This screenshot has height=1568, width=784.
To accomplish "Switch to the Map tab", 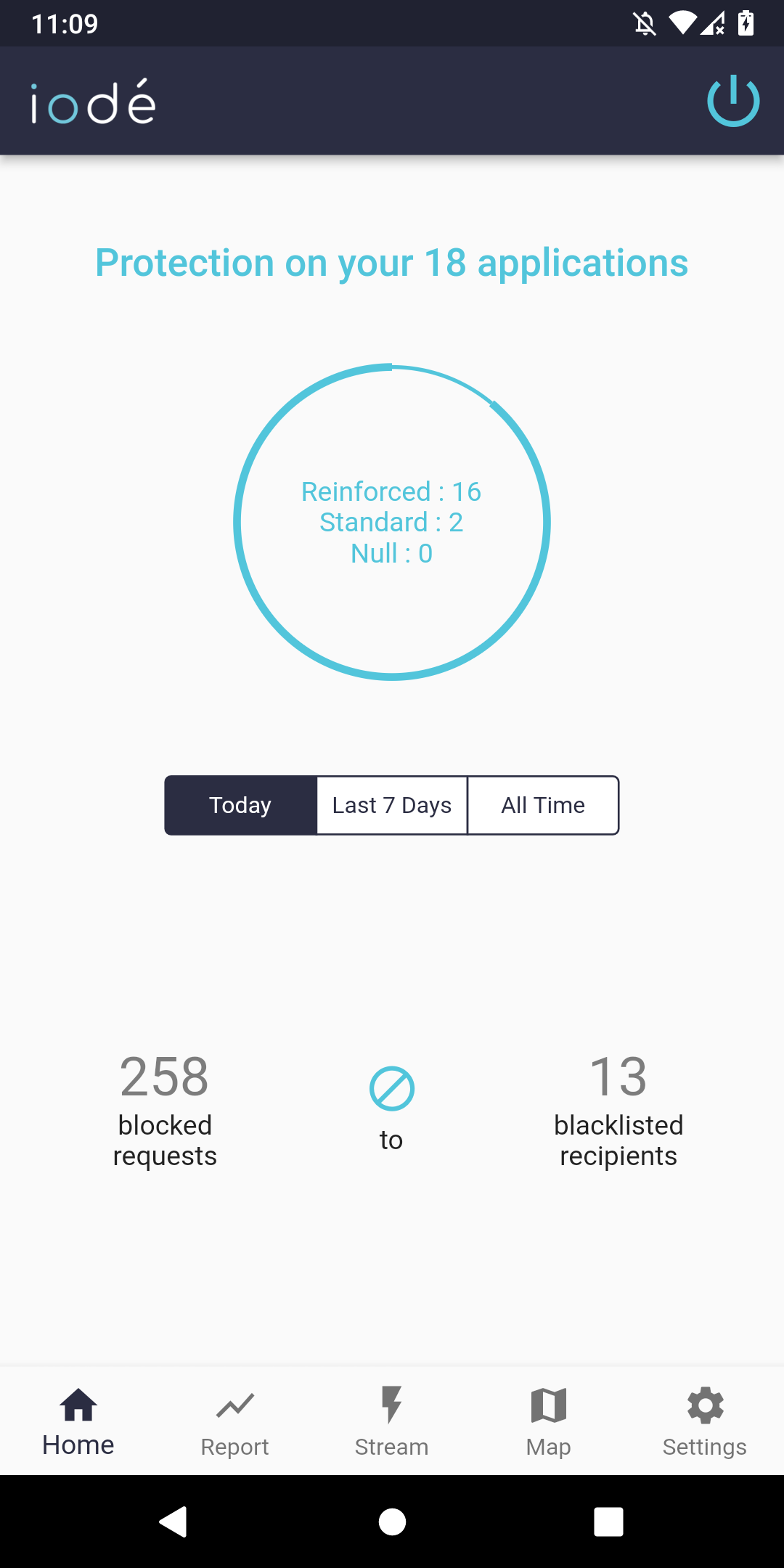I will [549, 1422].
